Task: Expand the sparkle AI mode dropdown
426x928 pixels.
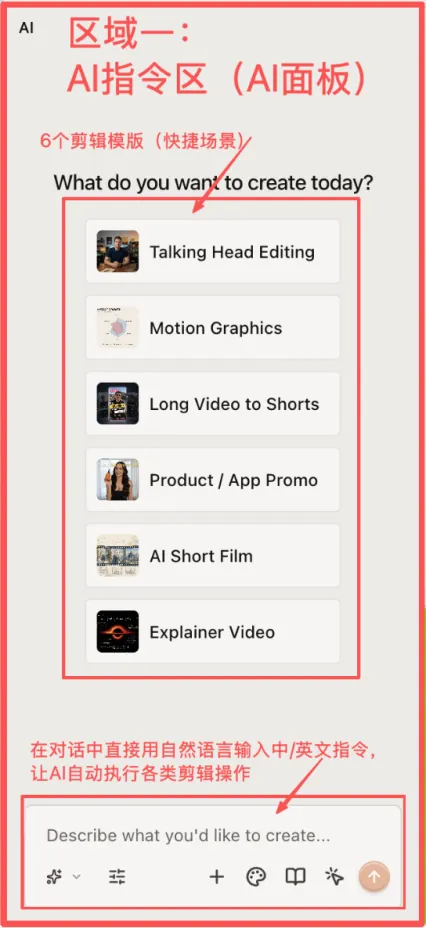Action: coord(63,877)
